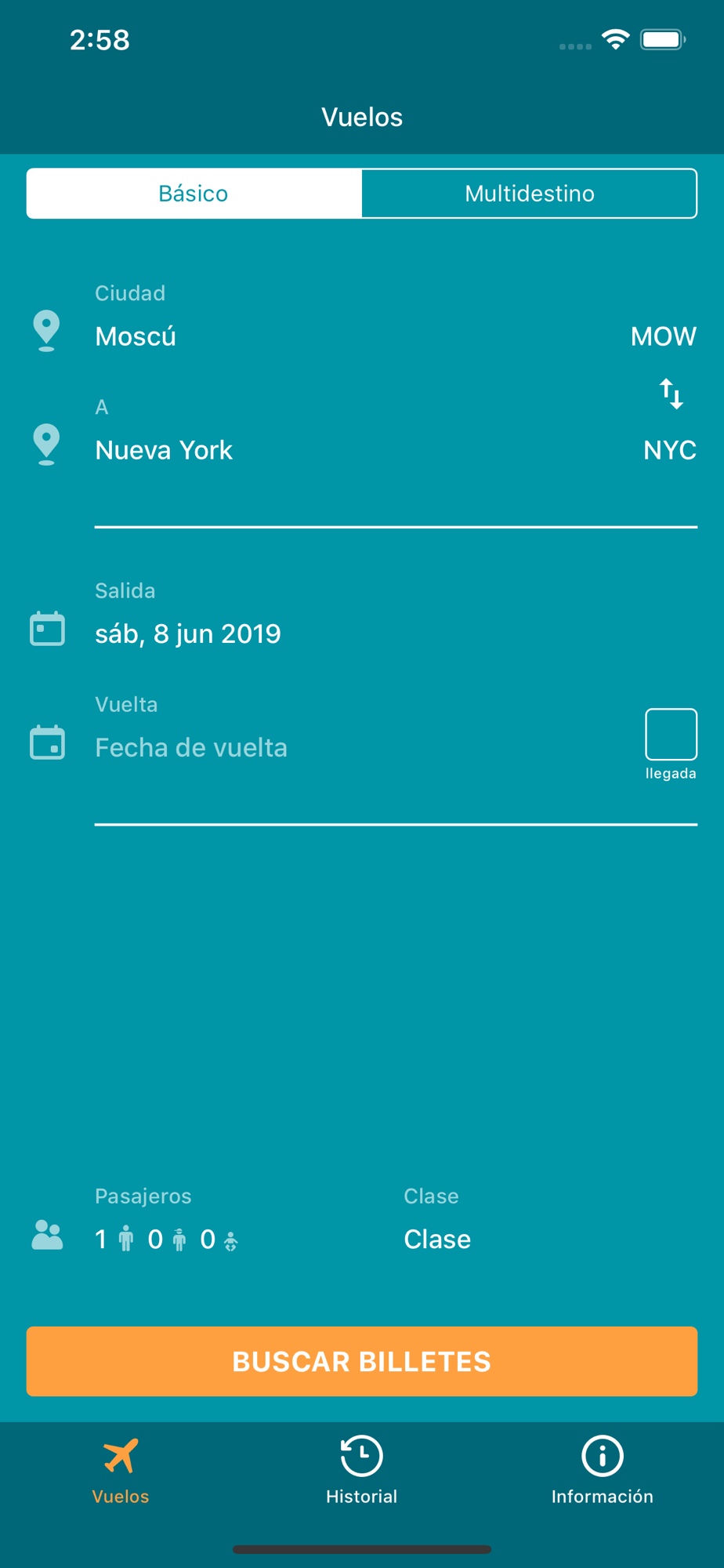The image size is (724, 1568).
Task: Tap BUSCAR BILLETES button
Action: pos(362,1361)
